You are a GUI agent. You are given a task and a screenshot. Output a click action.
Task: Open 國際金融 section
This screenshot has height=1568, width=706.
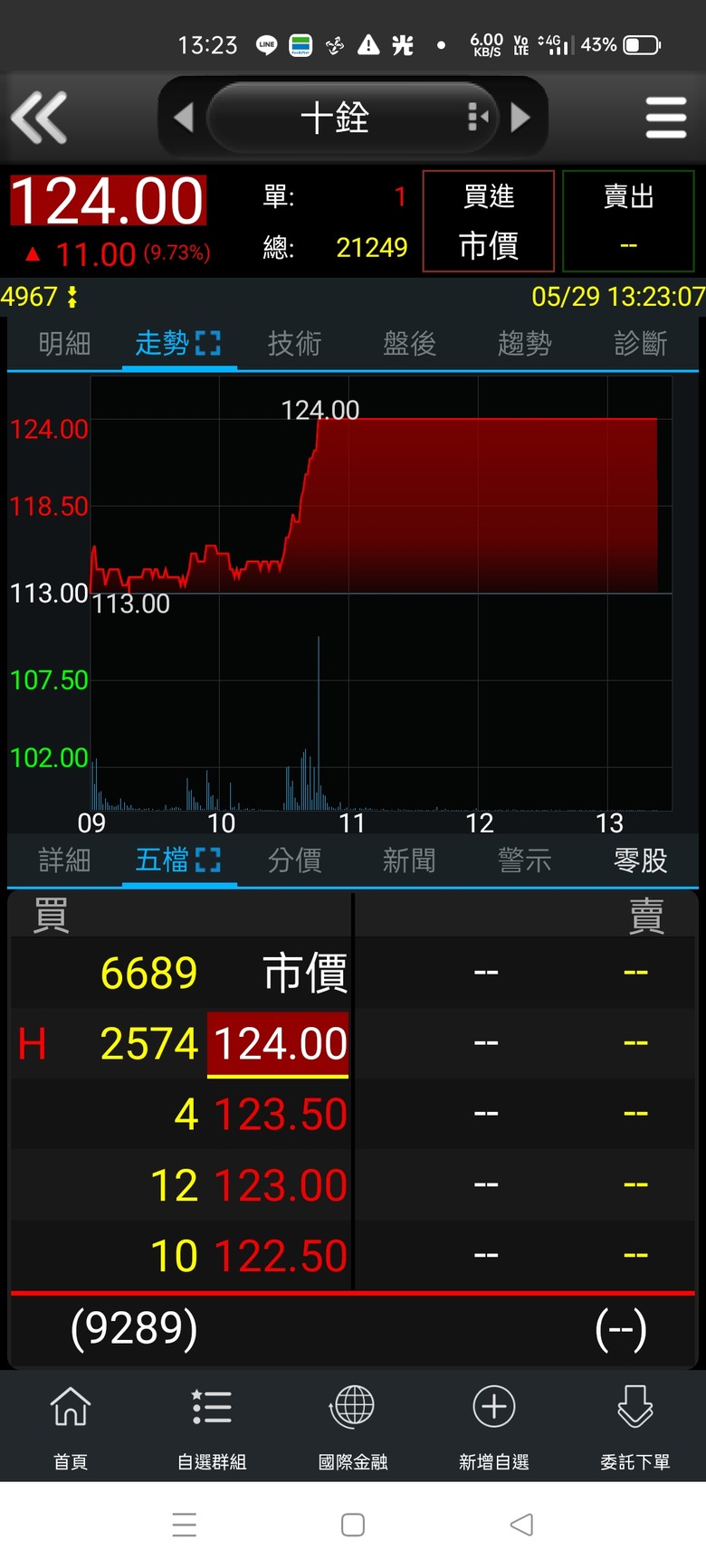tap(353, 1427)
